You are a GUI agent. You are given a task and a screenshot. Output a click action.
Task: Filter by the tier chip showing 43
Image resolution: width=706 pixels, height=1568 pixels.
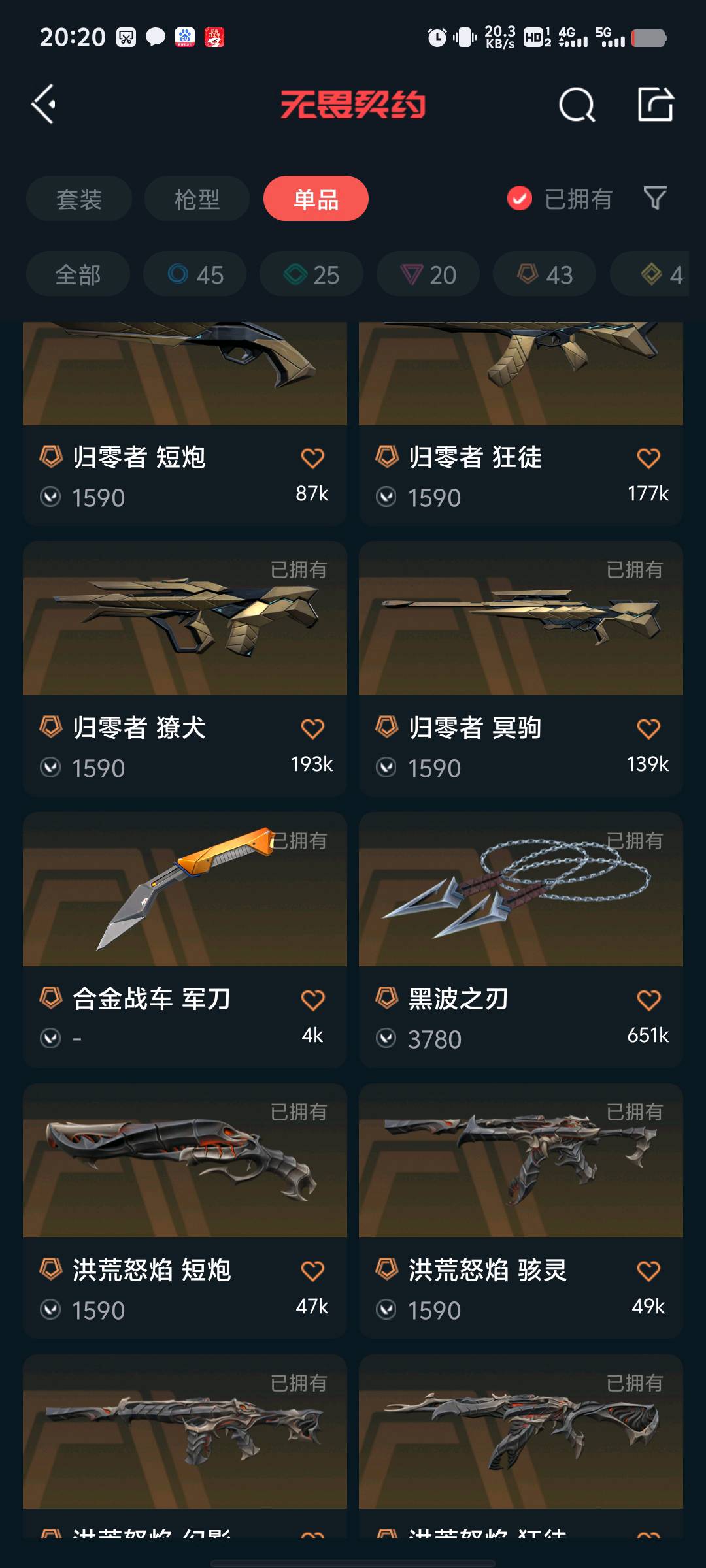click(x=545, y=274)
